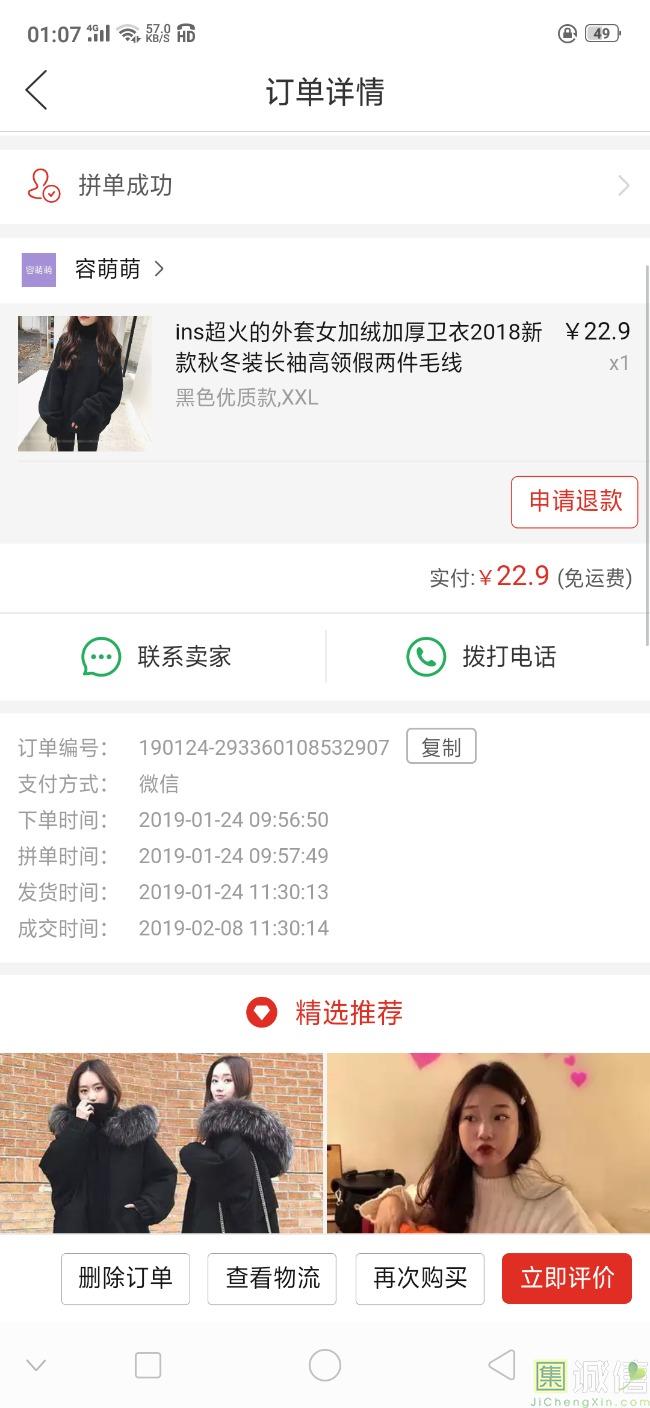Screen dimensions: 650x1408
Task: Open the 拼单成功 group-buy status row
Action: coord(325,186)
